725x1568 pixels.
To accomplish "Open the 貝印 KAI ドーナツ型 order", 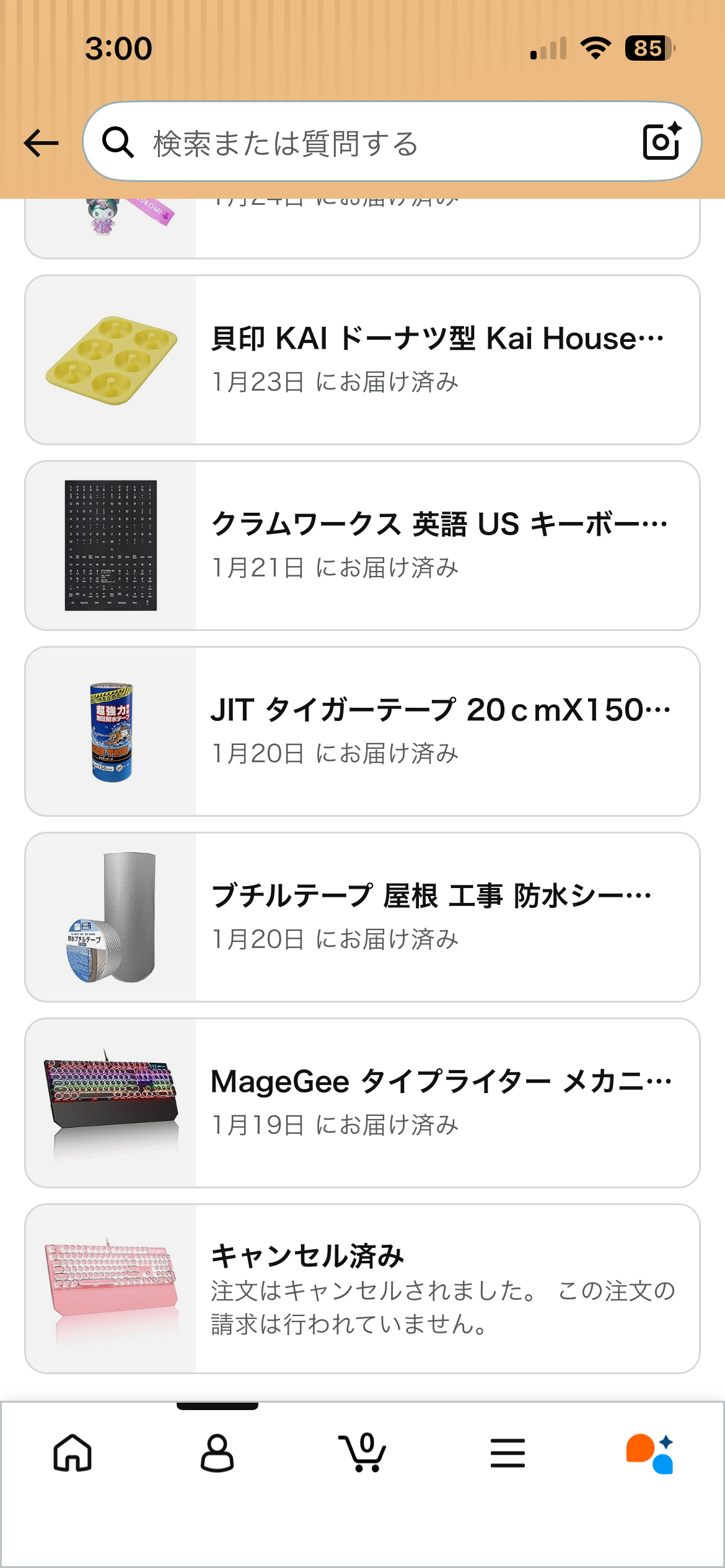I will (362, 360).
